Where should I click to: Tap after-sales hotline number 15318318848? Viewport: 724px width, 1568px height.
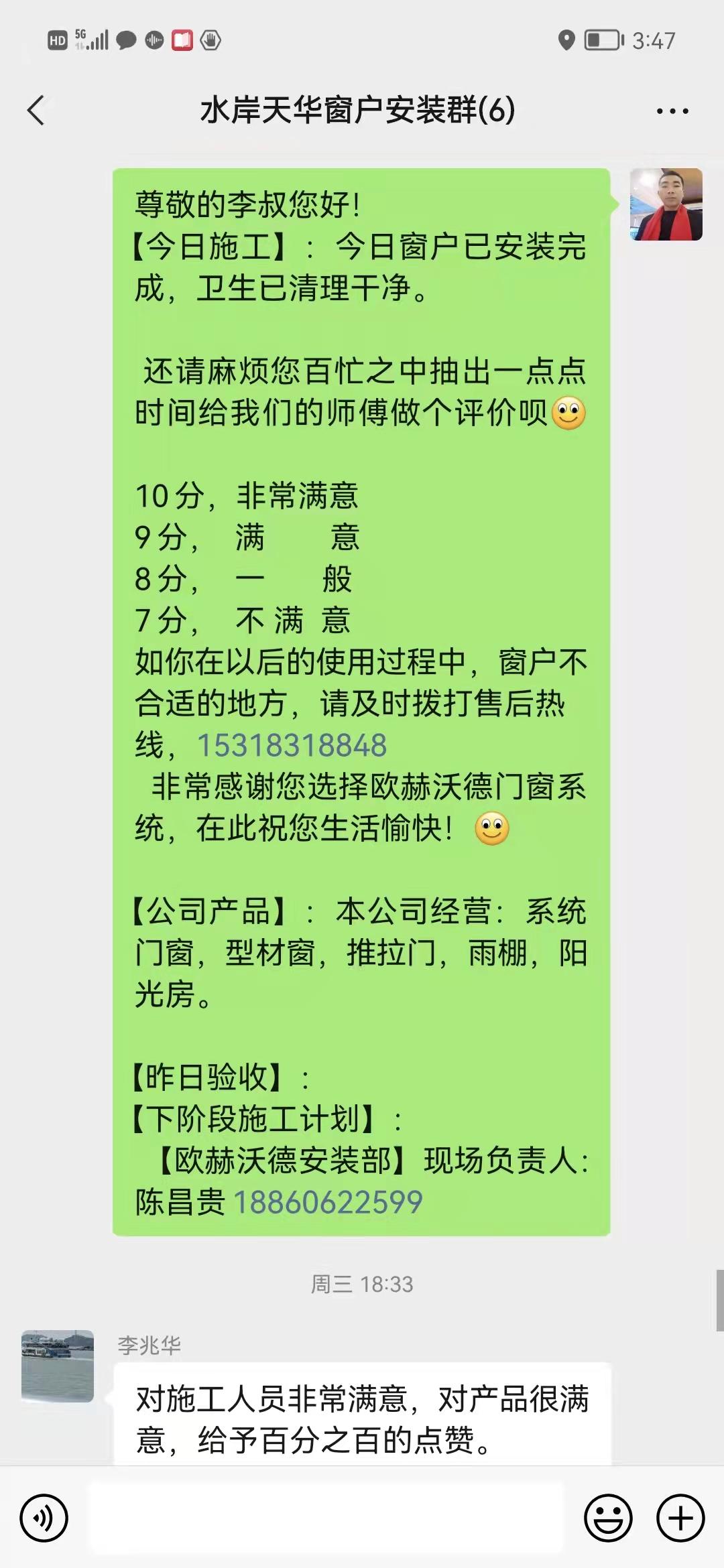pos(292,745)
